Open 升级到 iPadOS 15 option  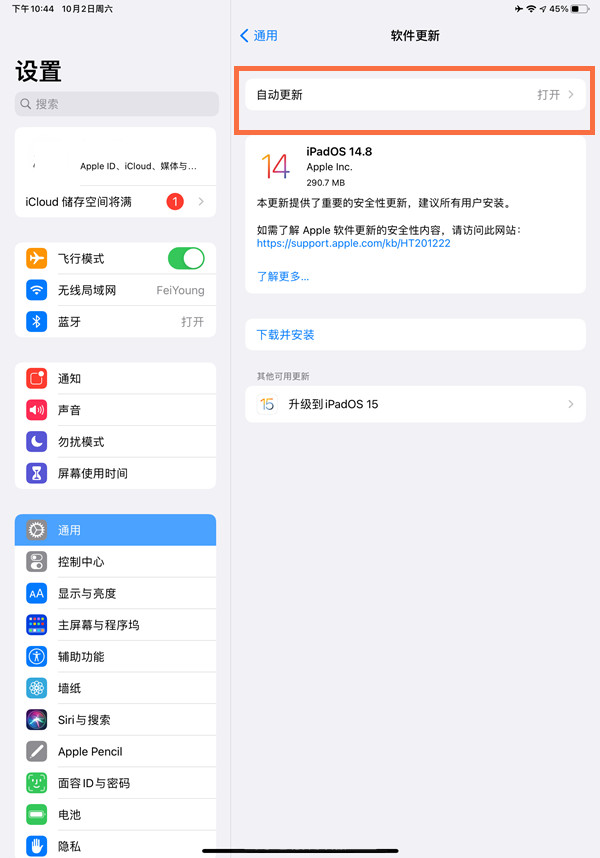click(x=415, y=404)
